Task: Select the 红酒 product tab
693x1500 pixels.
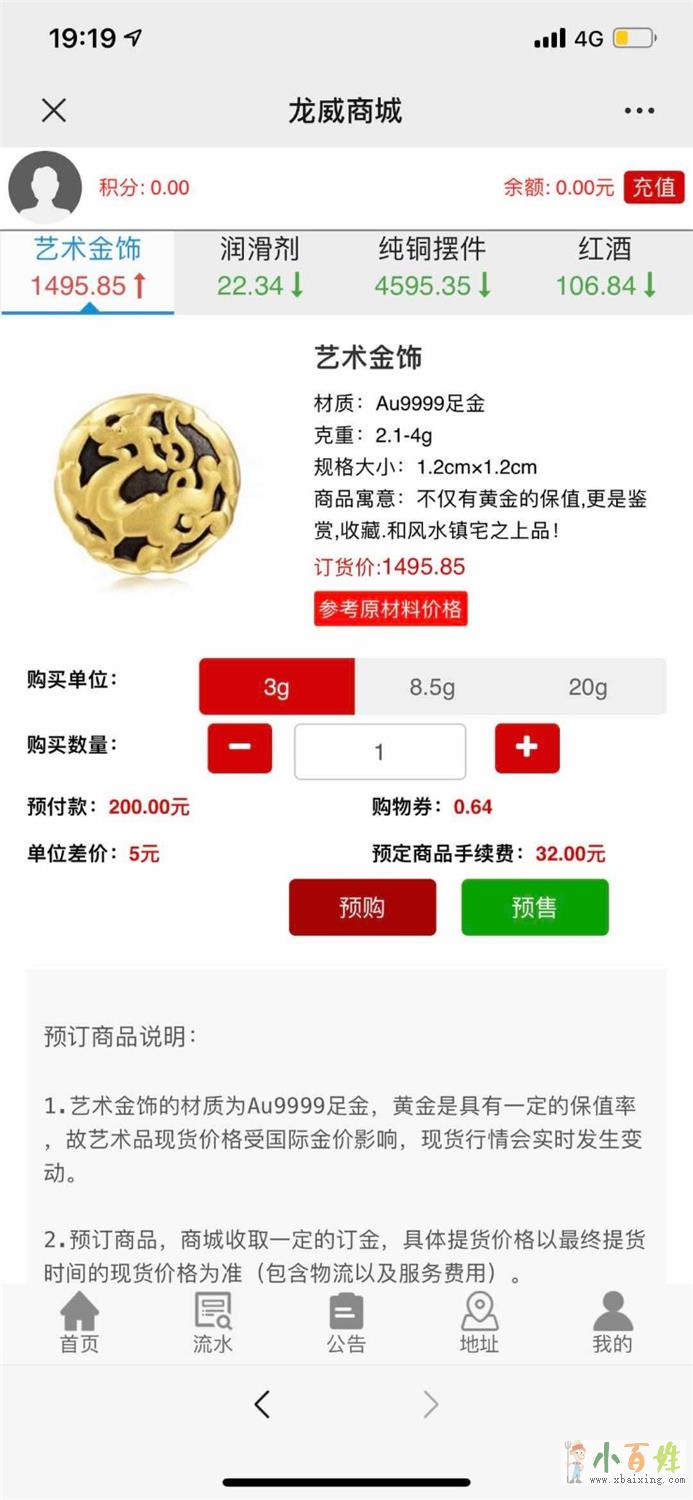Action: [605, 268]
